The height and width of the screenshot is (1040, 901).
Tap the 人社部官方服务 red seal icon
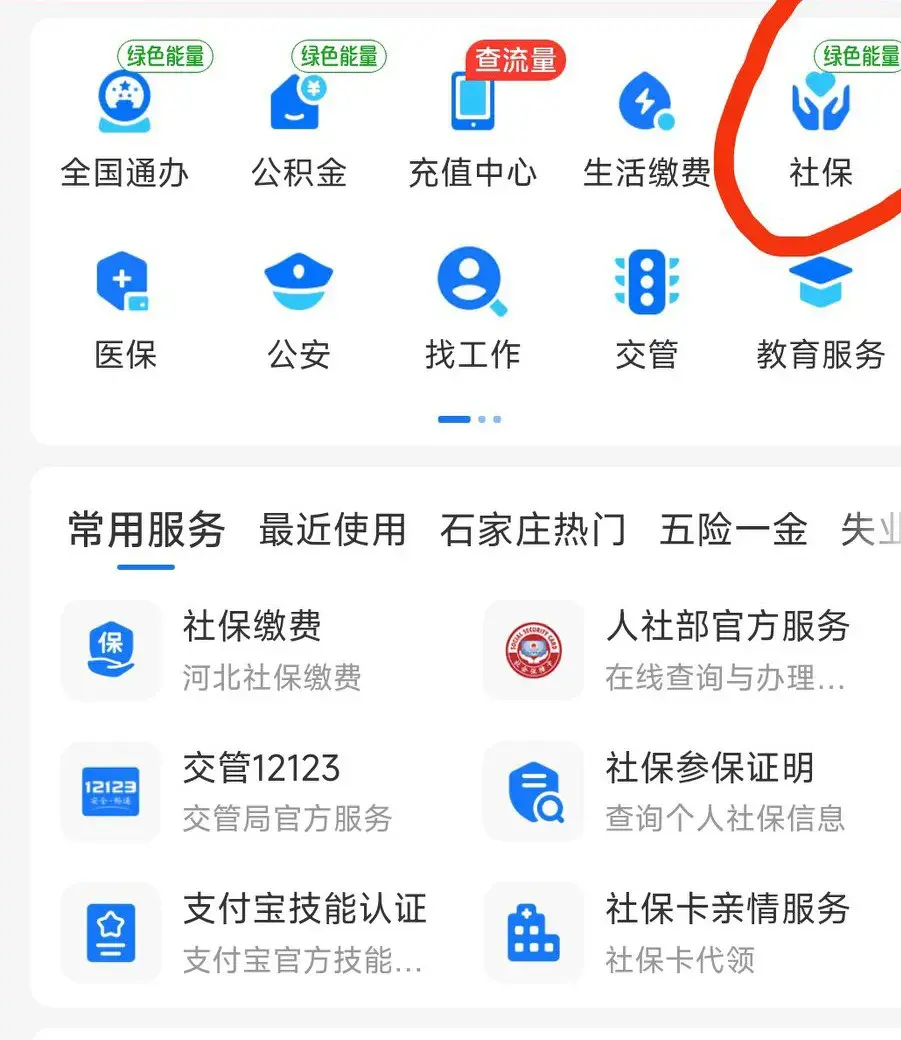(x=533, y=651)
